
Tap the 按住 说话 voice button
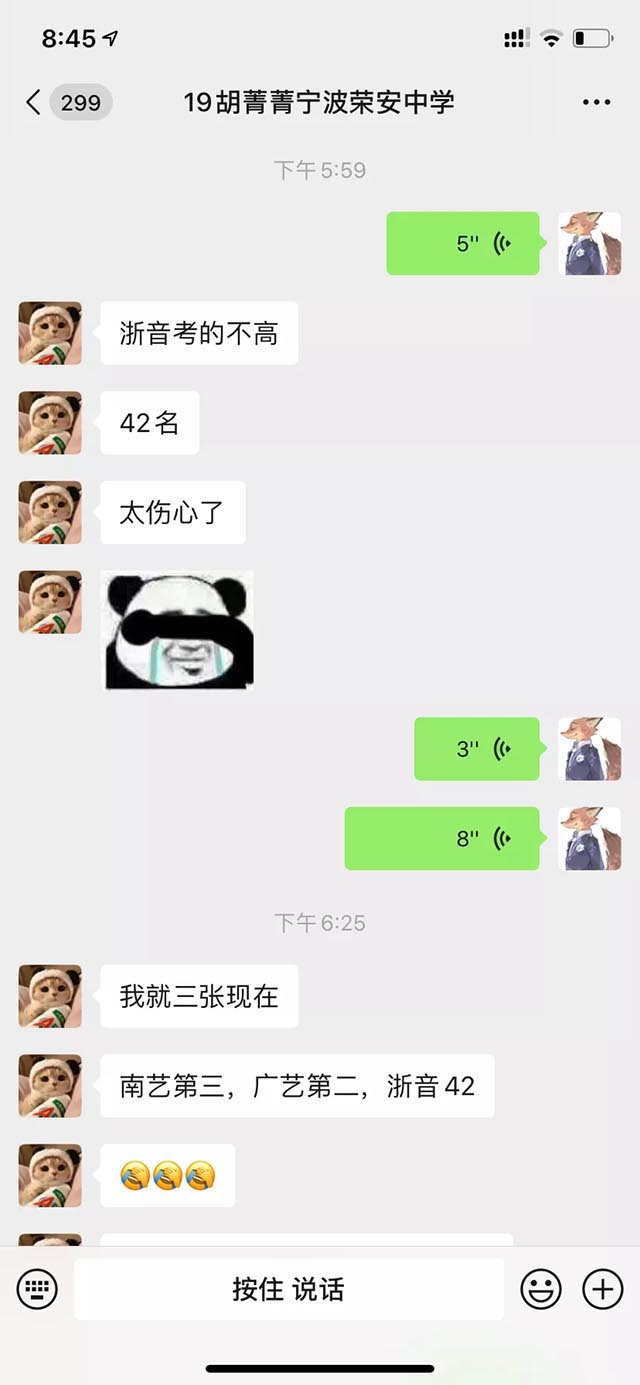288,1289
